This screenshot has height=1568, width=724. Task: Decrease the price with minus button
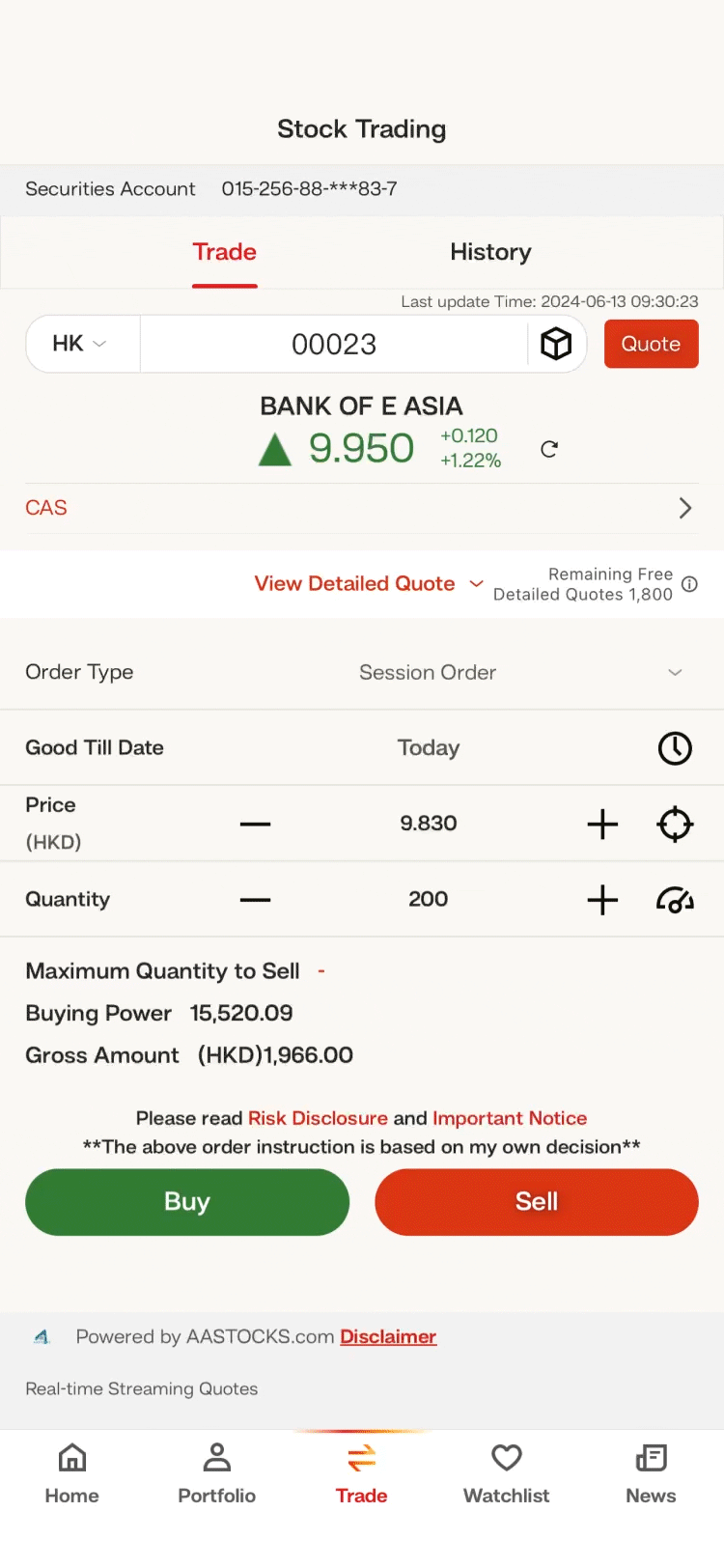[255, 824]
